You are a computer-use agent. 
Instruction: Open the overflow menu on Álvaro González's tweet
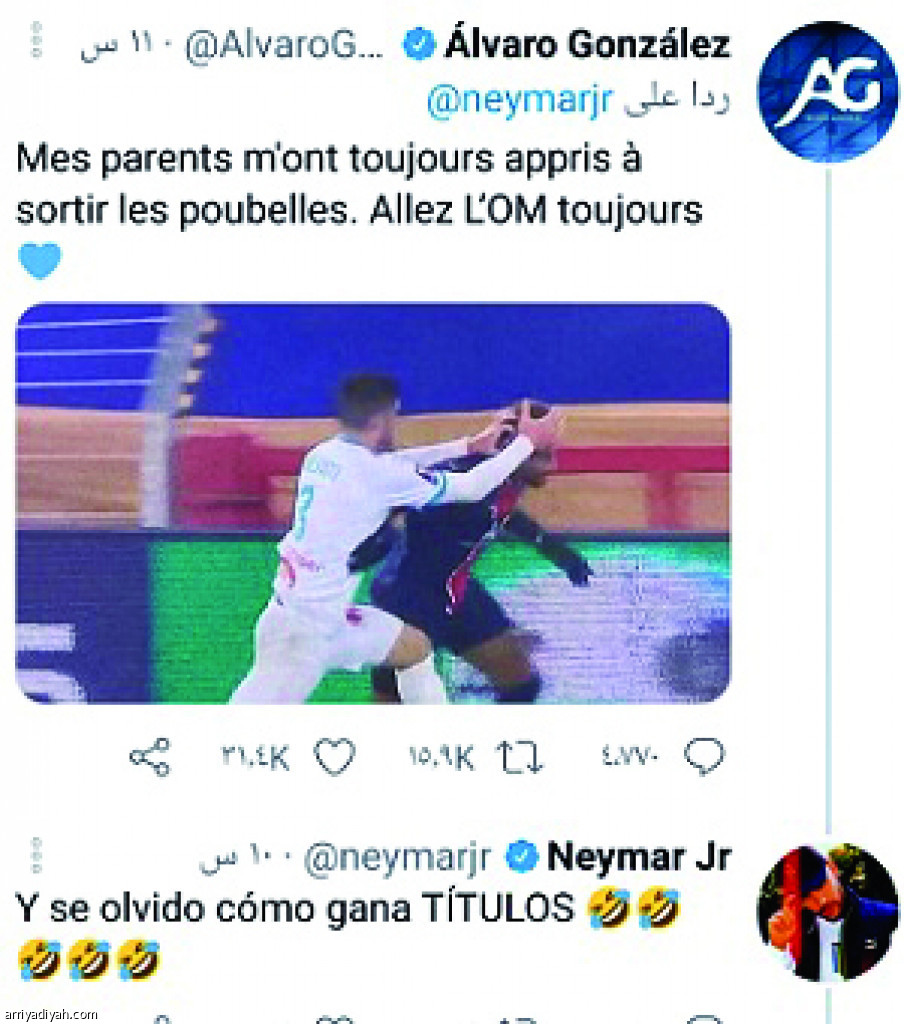pyautogui.click(x=38, y=42)
